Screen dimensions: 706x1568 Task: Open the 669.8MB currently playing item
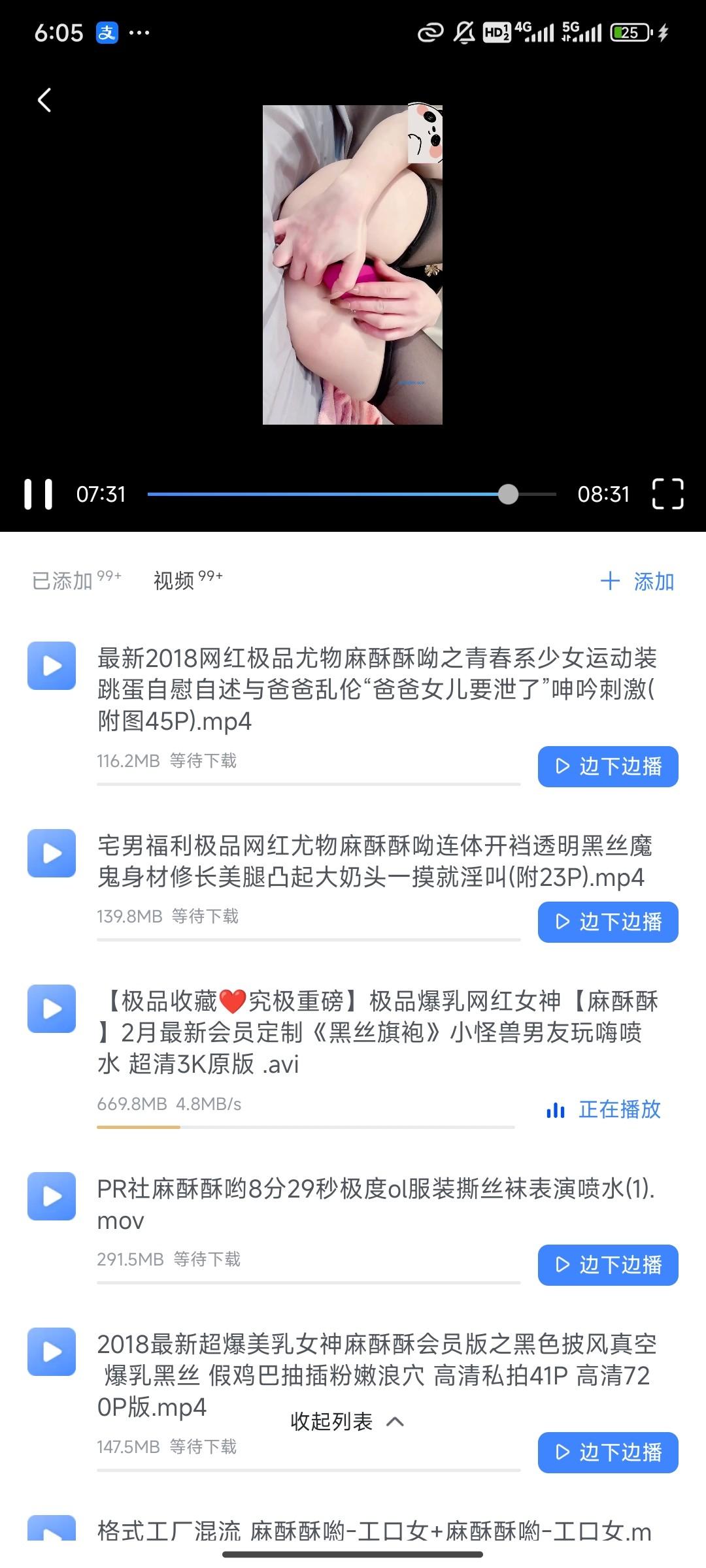coord(376,1032)
